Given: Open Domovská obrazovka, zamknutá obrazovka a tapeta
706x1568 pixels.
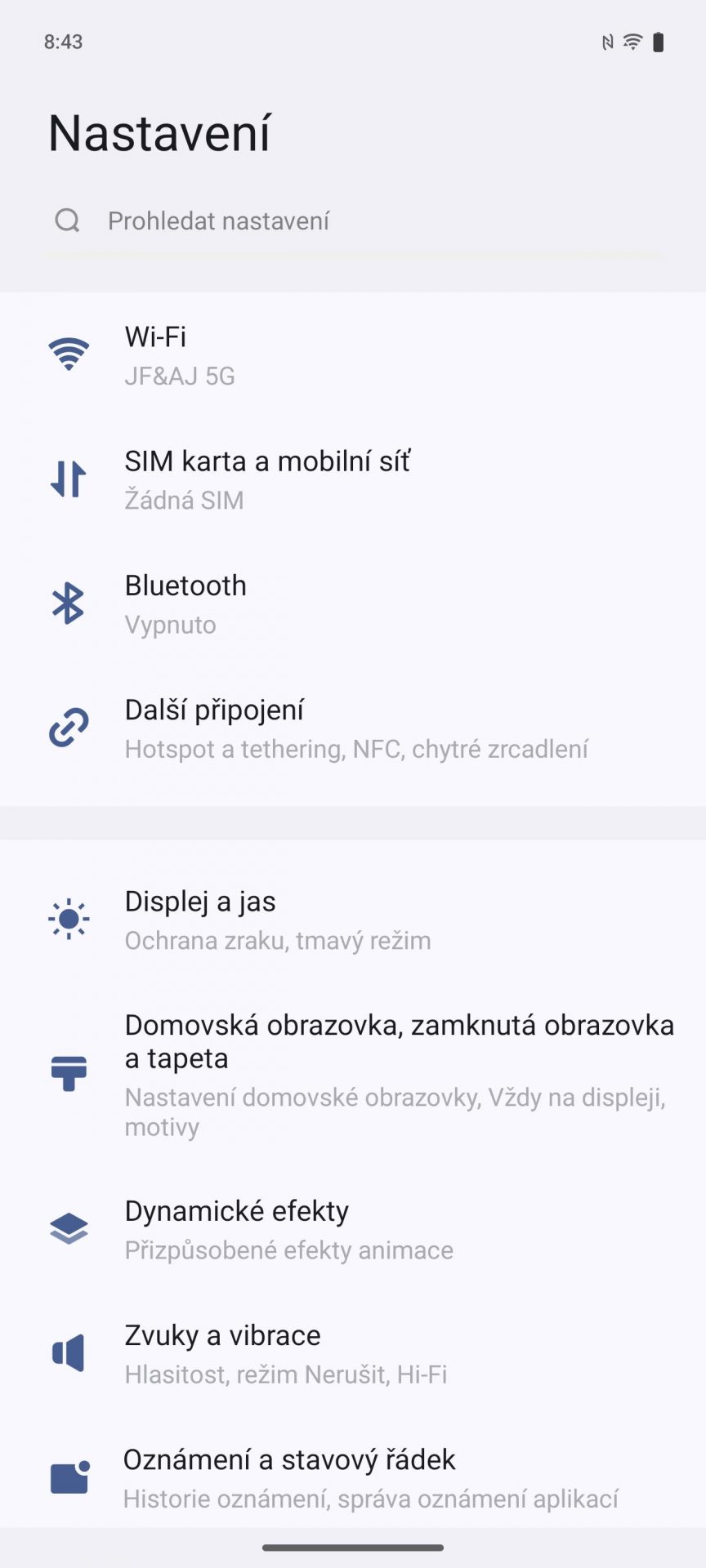Looking at the screenshot, I should click(x=353, y=1075).
